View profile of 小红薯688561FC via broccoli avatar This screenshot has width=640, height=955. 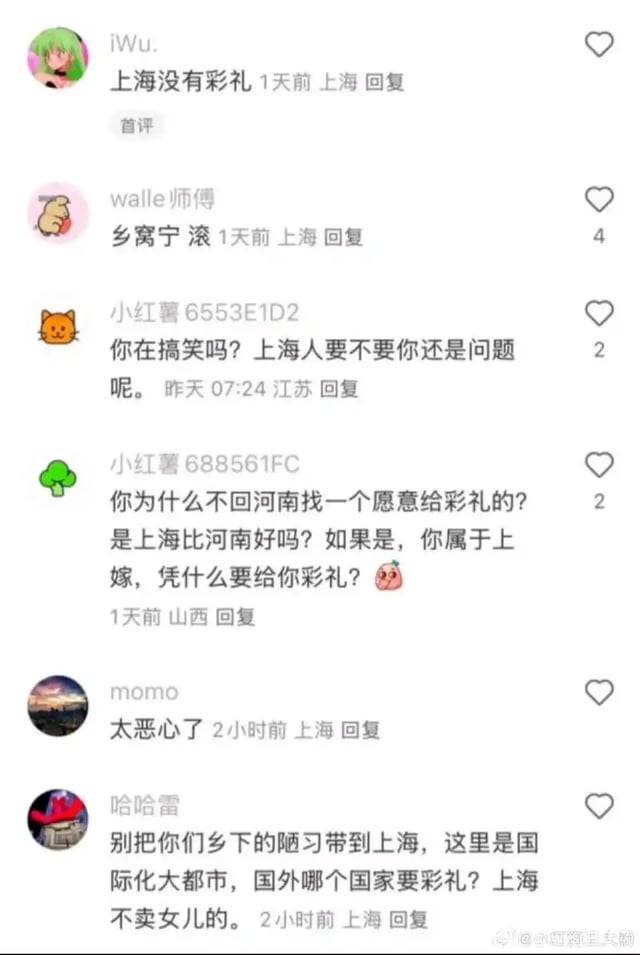57,478
